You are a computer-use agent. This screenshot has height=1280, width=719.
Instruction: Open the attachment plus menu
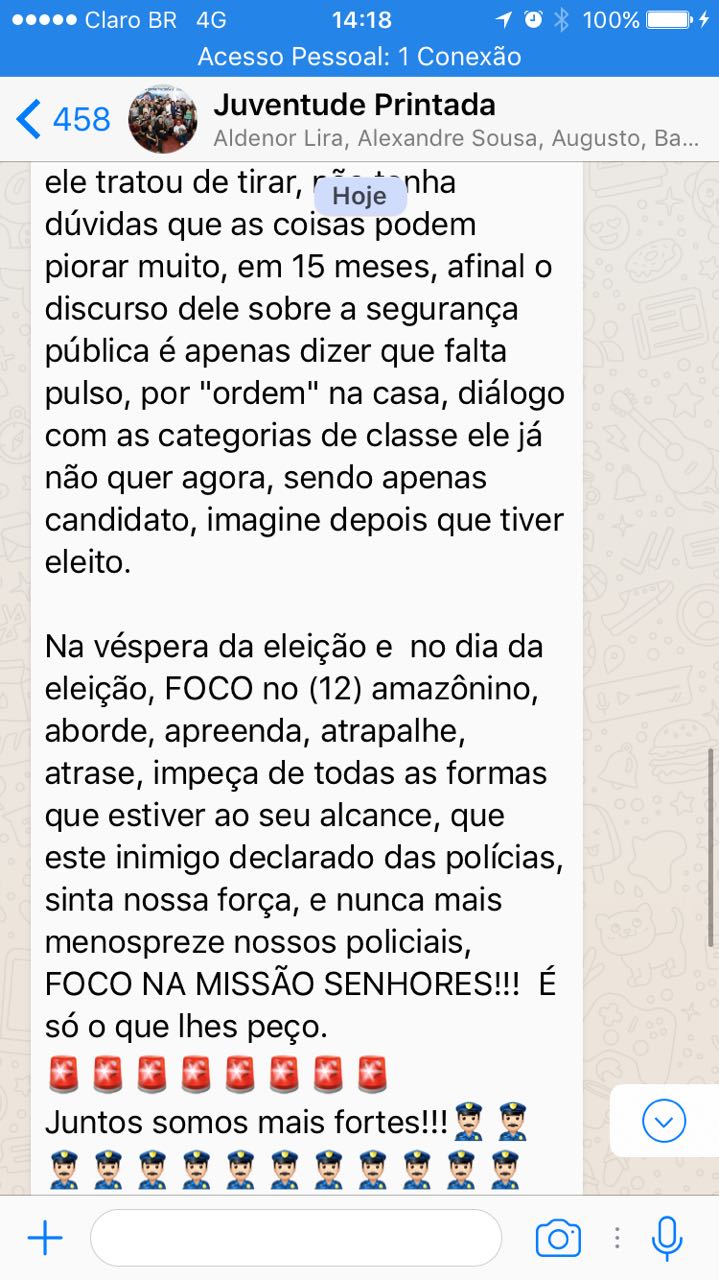click(45, 1239)
